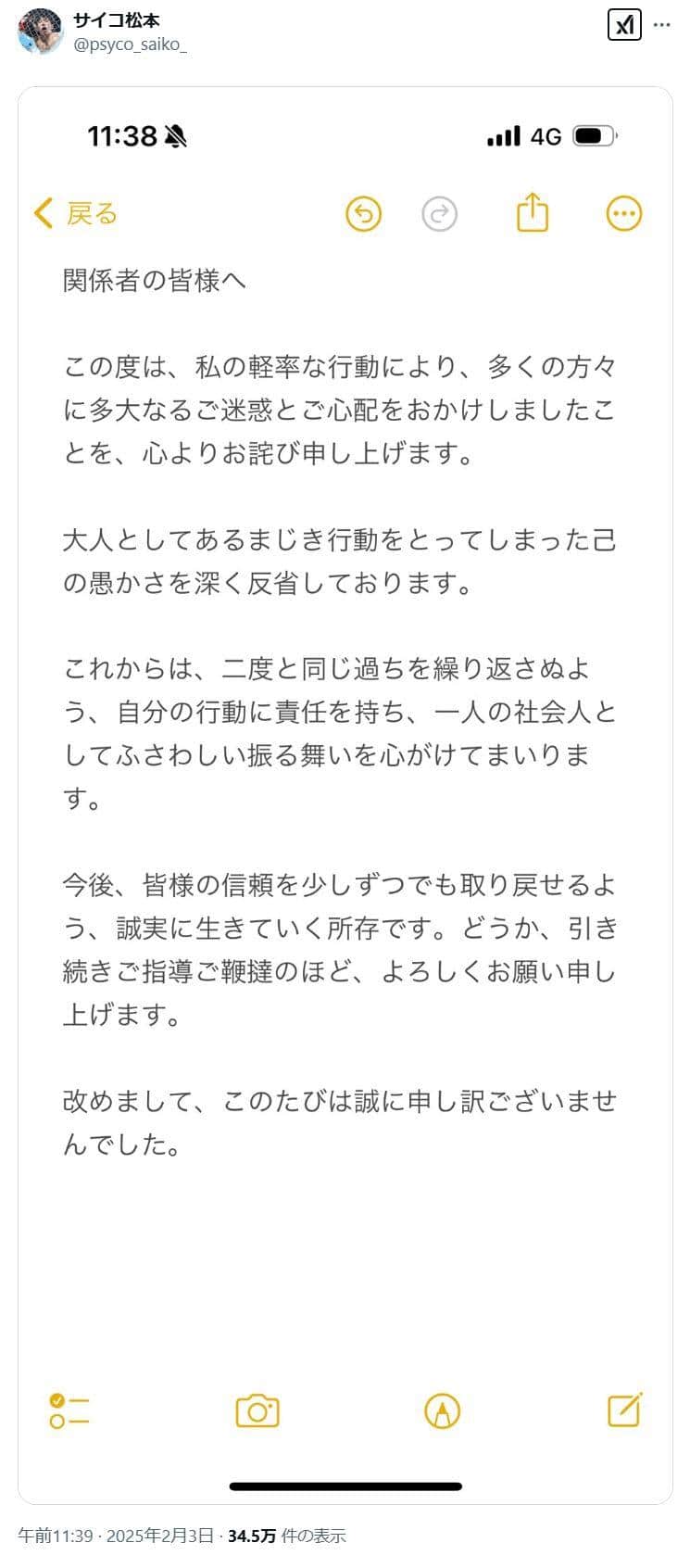Open the camera icon to insert a photo
The image size is (690, 1568).
pos(257,1410)
